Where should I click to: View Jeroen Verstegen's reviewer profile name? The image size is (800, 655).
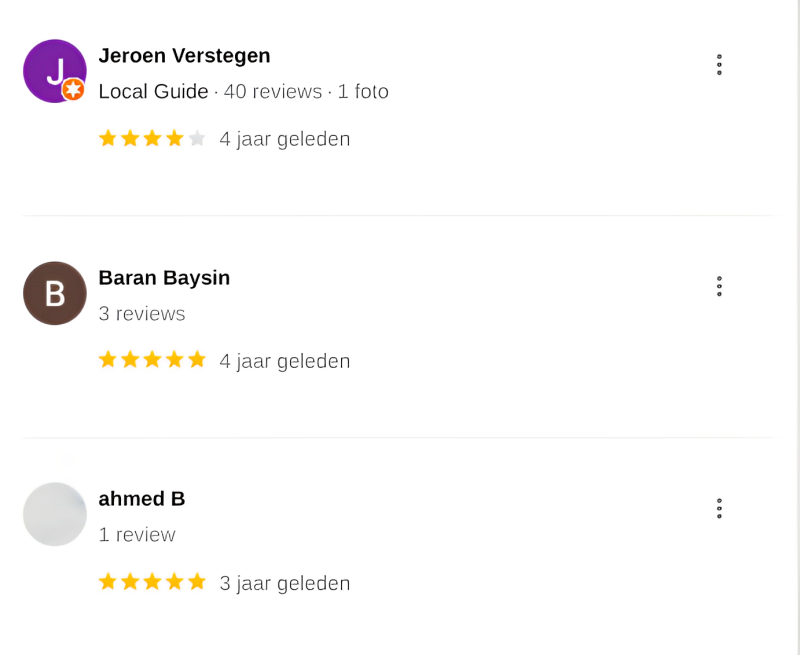pos(184,56)
